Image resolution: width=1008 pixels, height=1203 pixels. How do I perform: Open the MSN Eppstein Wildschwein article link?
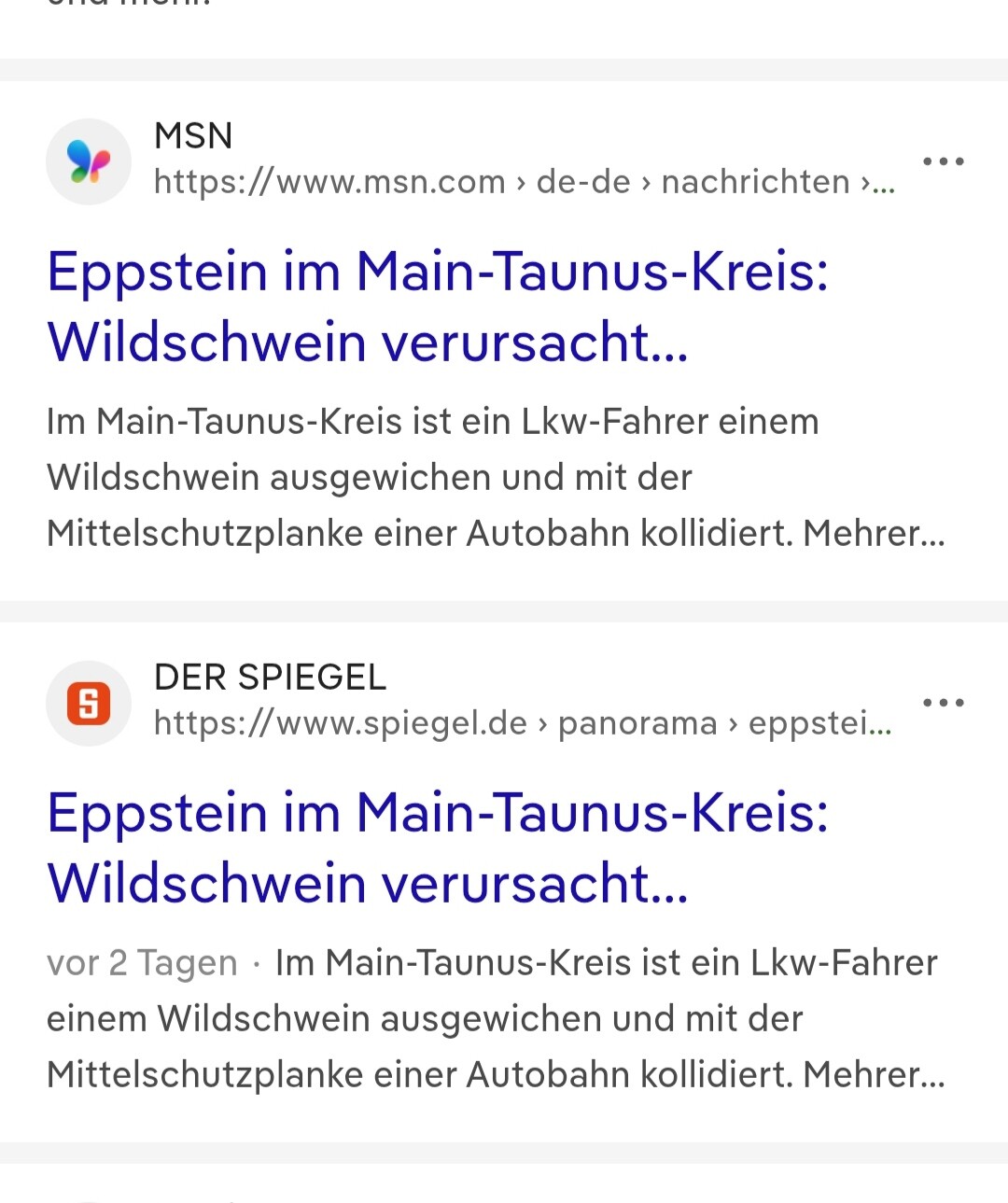438,306
